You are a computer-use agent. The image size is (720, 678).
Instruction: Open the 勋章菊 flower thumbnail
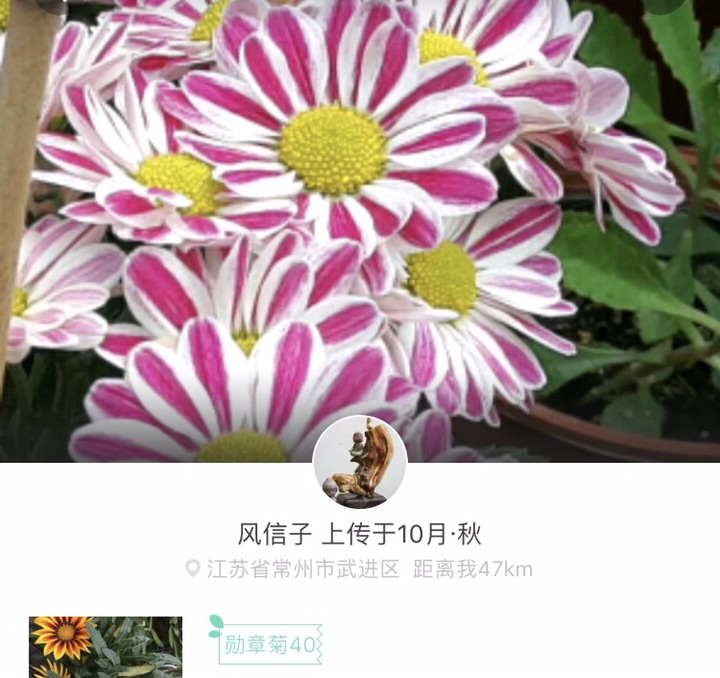105,646
